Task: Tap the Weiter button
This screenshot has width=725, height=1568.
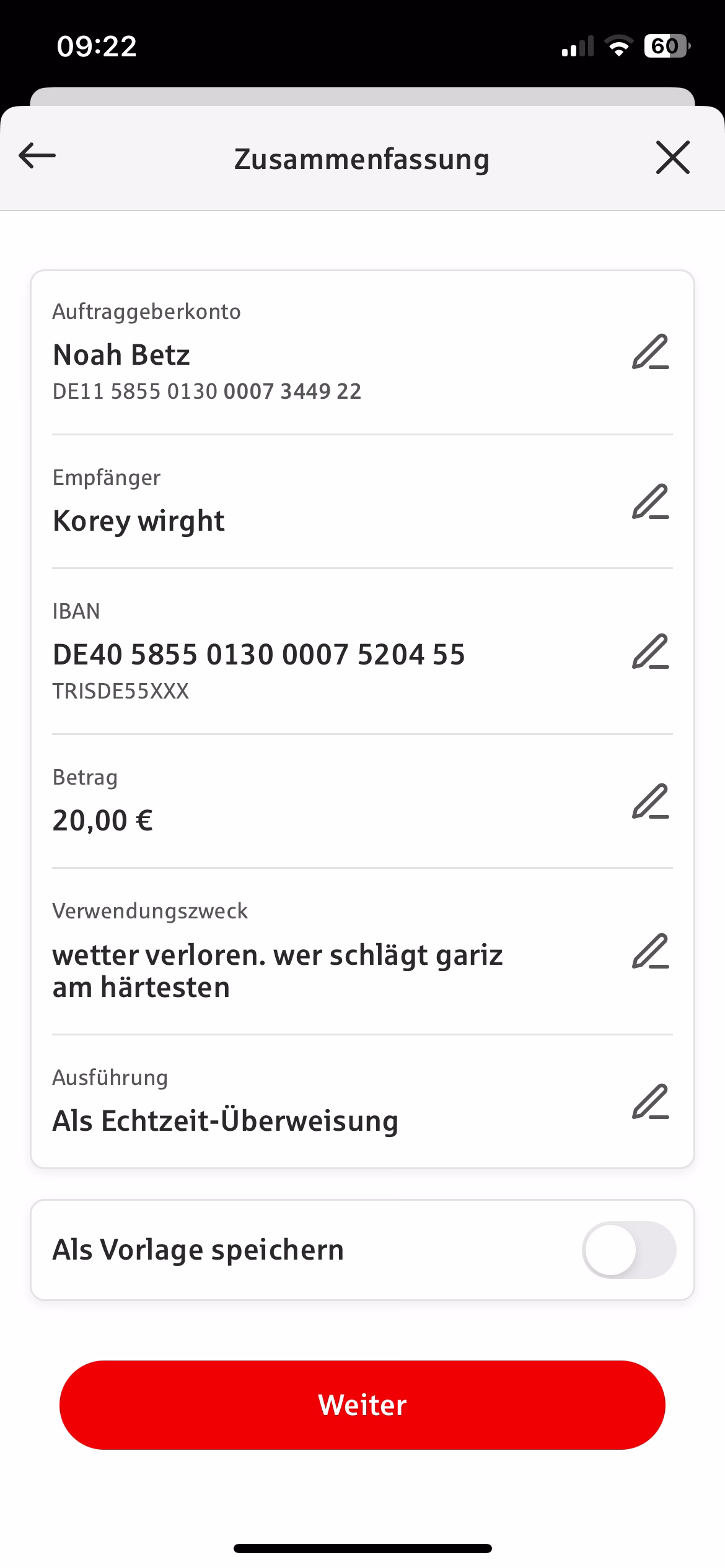Action: 362,1405
